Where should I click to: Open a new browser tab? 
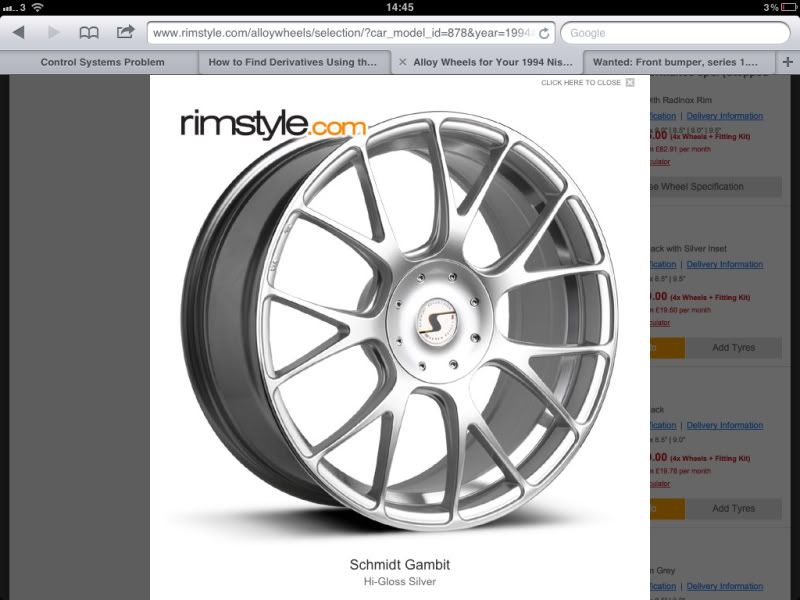tap(788, 62)
